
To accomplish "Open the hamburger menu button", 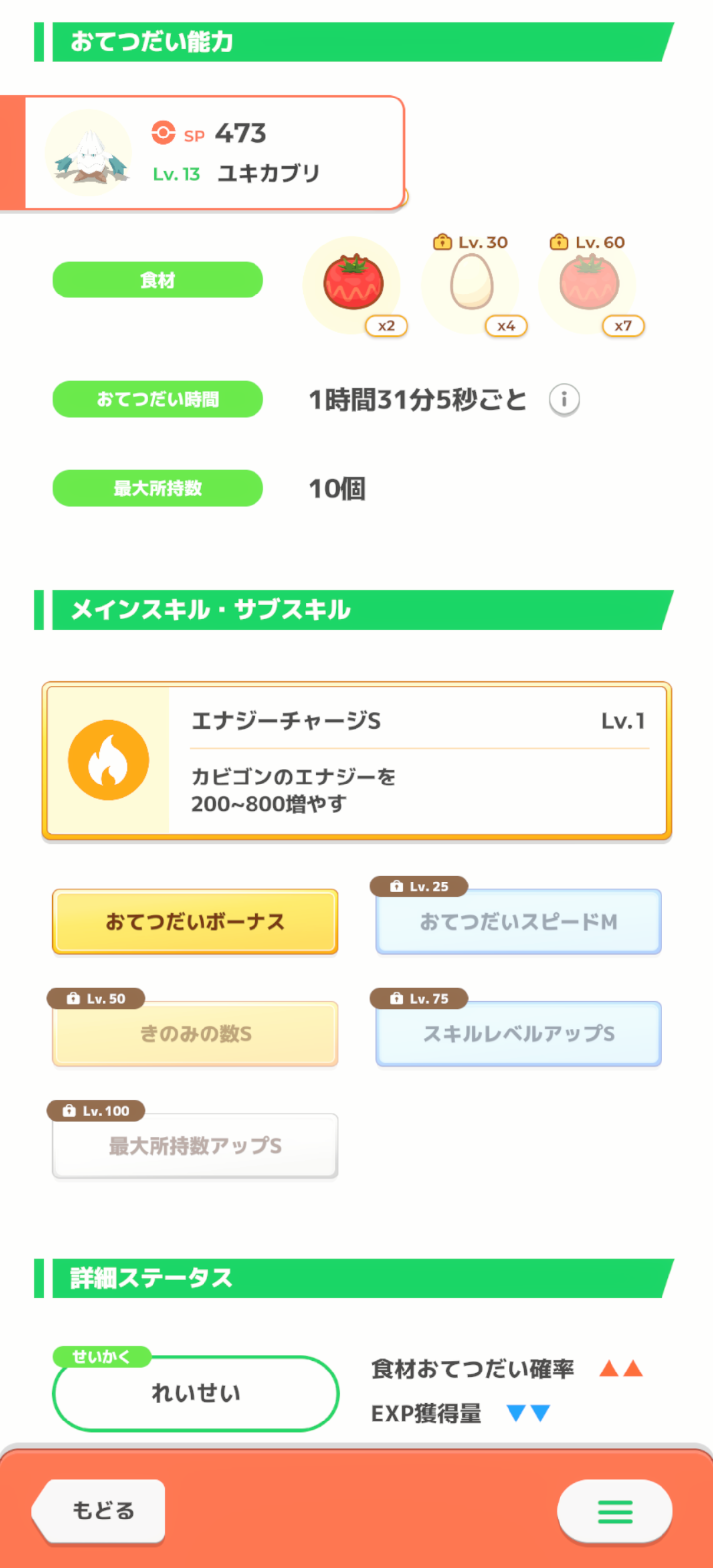I will (614, 1512).
